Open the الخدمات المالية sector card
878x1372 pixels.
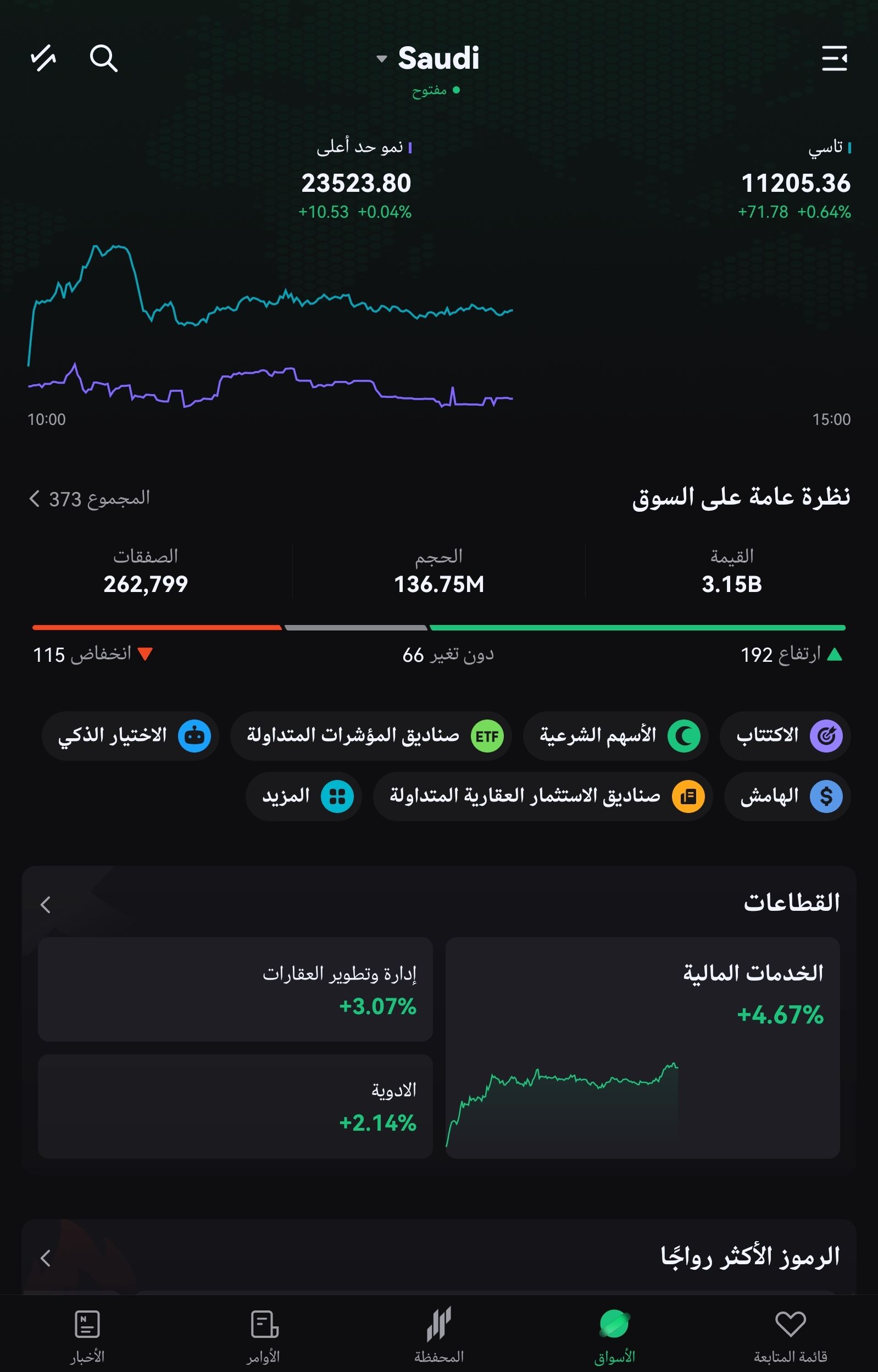pos(642,1047)
